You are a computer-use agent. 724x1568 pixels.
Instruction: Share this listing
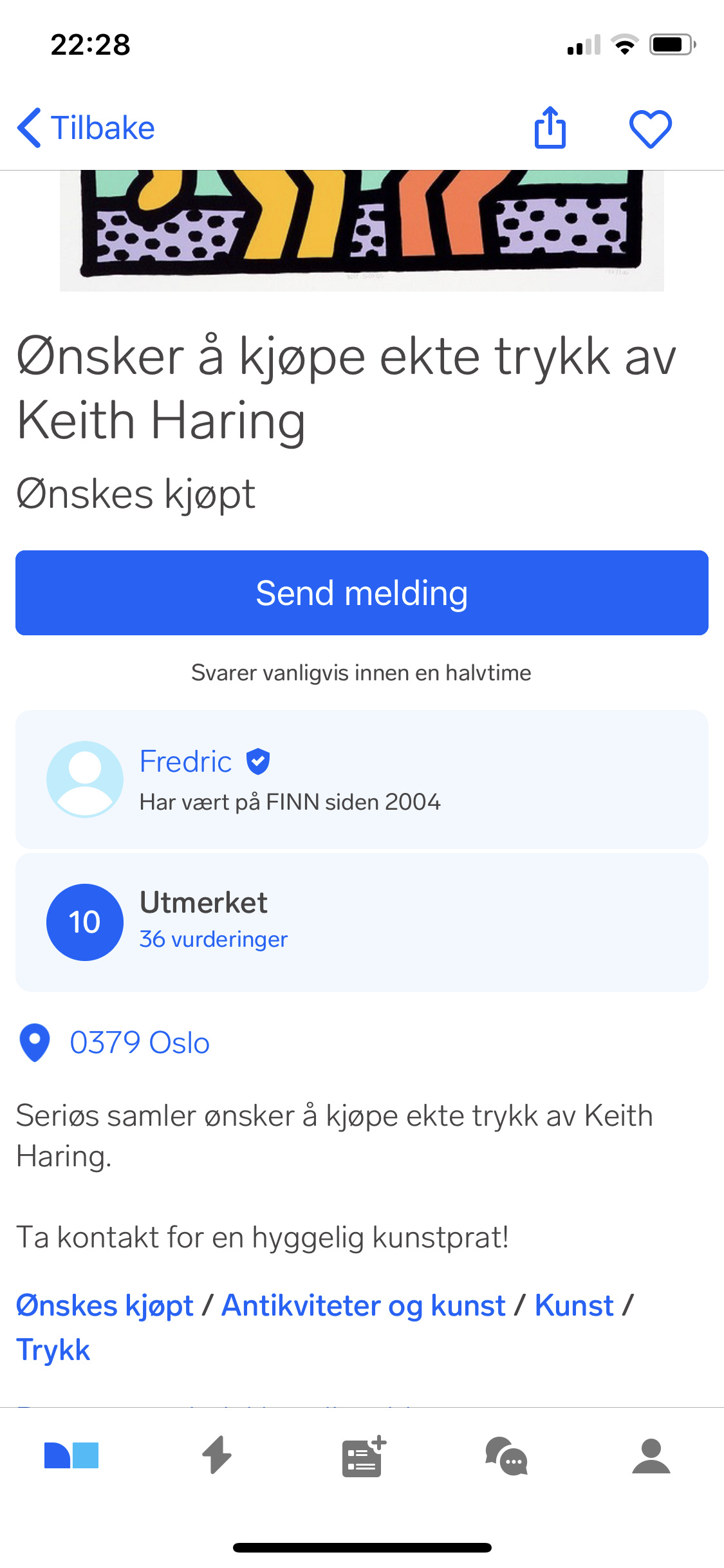(550, 127)
